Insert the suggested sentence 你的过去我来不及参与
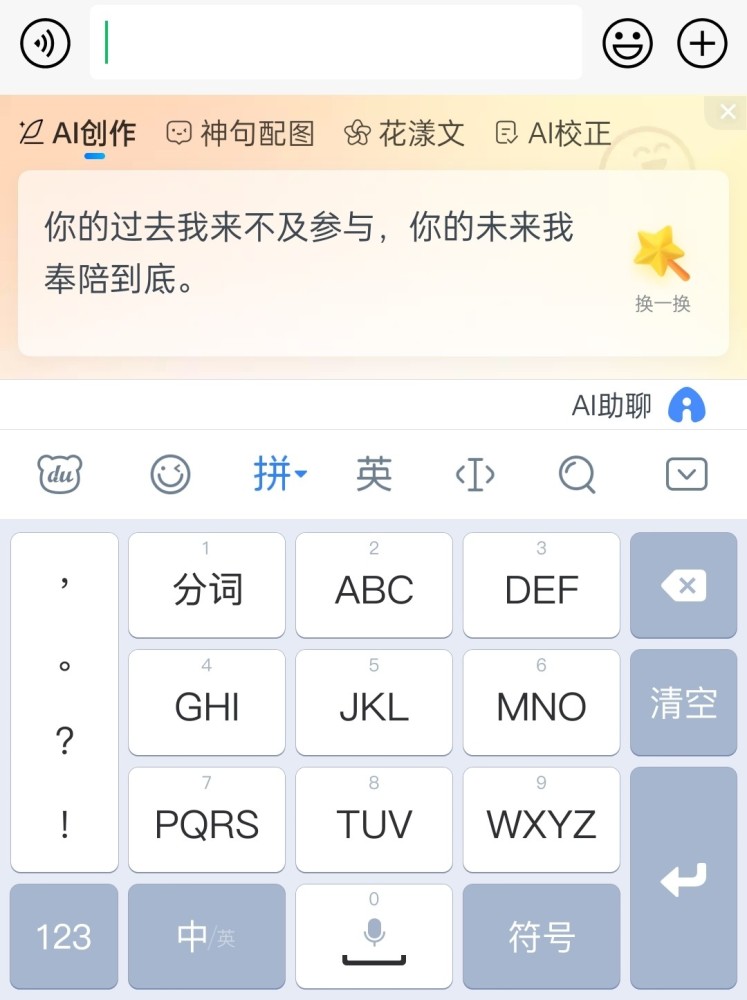Image resolution: width=747 pixels, height=1000 pixels. click(x=310, y=253)
